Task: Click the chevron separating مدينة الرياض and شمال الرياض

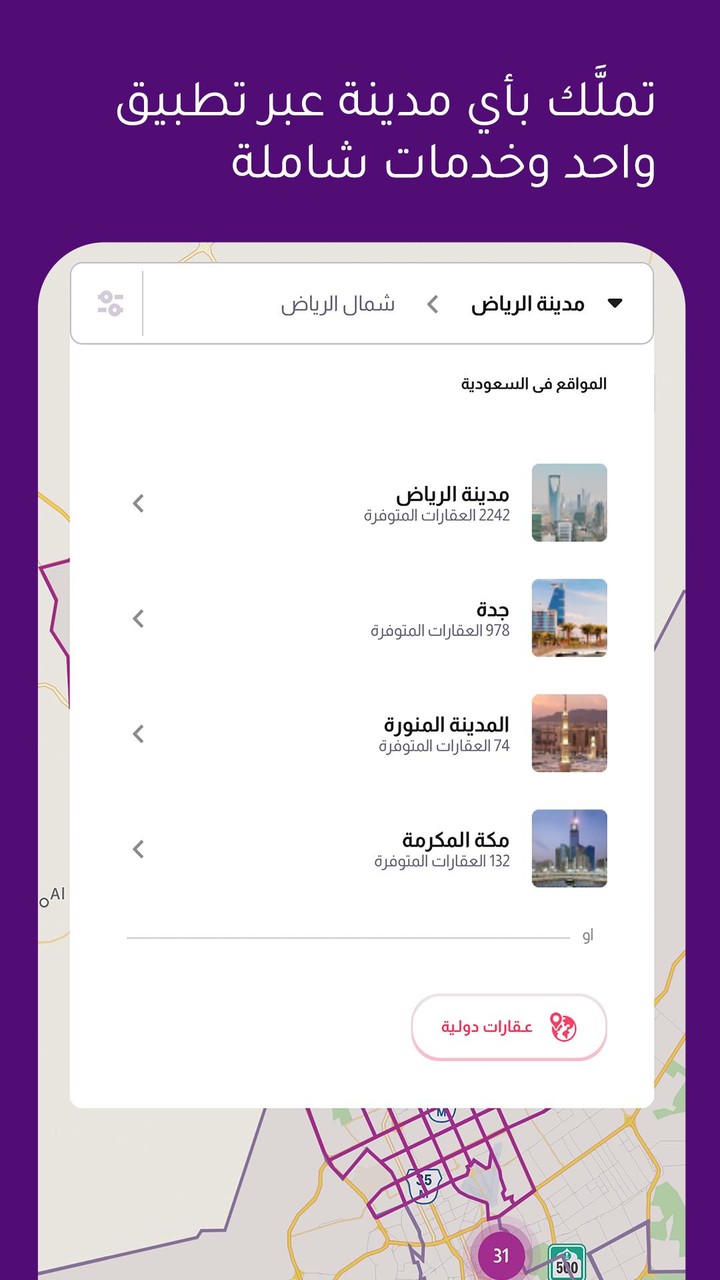Action: (x=432, y=303)
